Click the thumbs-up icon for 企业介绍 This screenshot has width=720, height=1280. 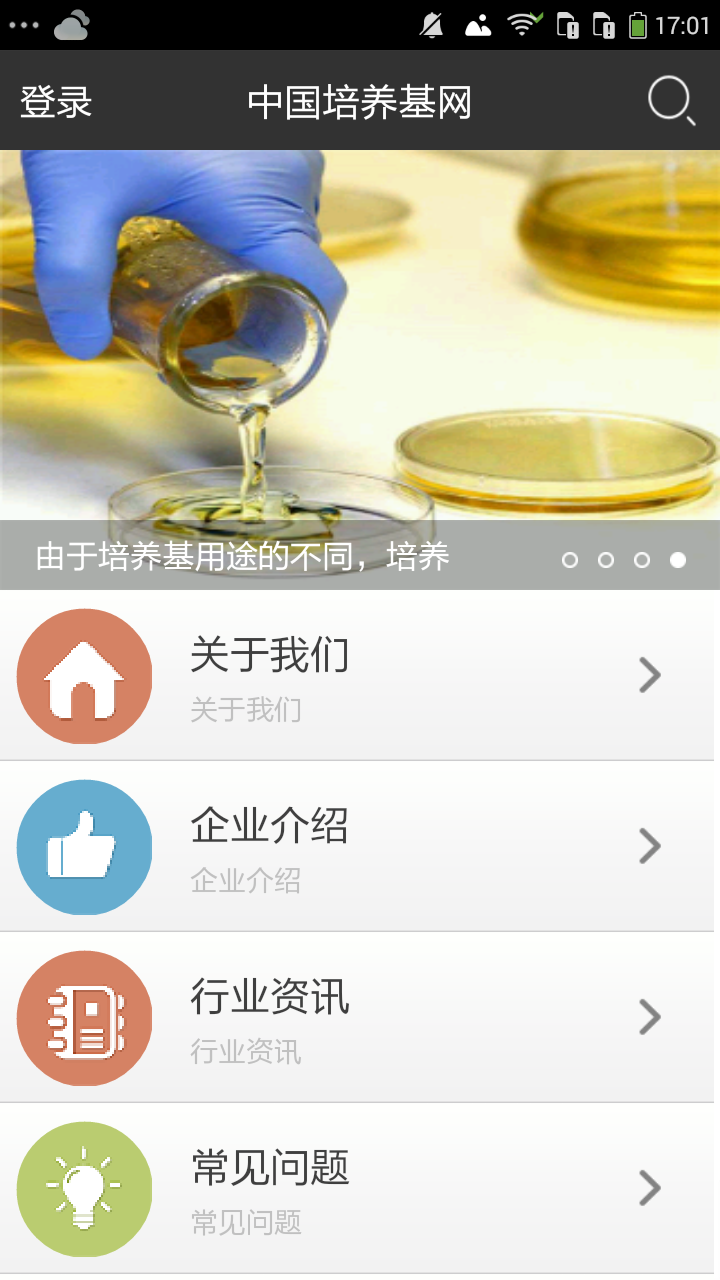[84, 846]
